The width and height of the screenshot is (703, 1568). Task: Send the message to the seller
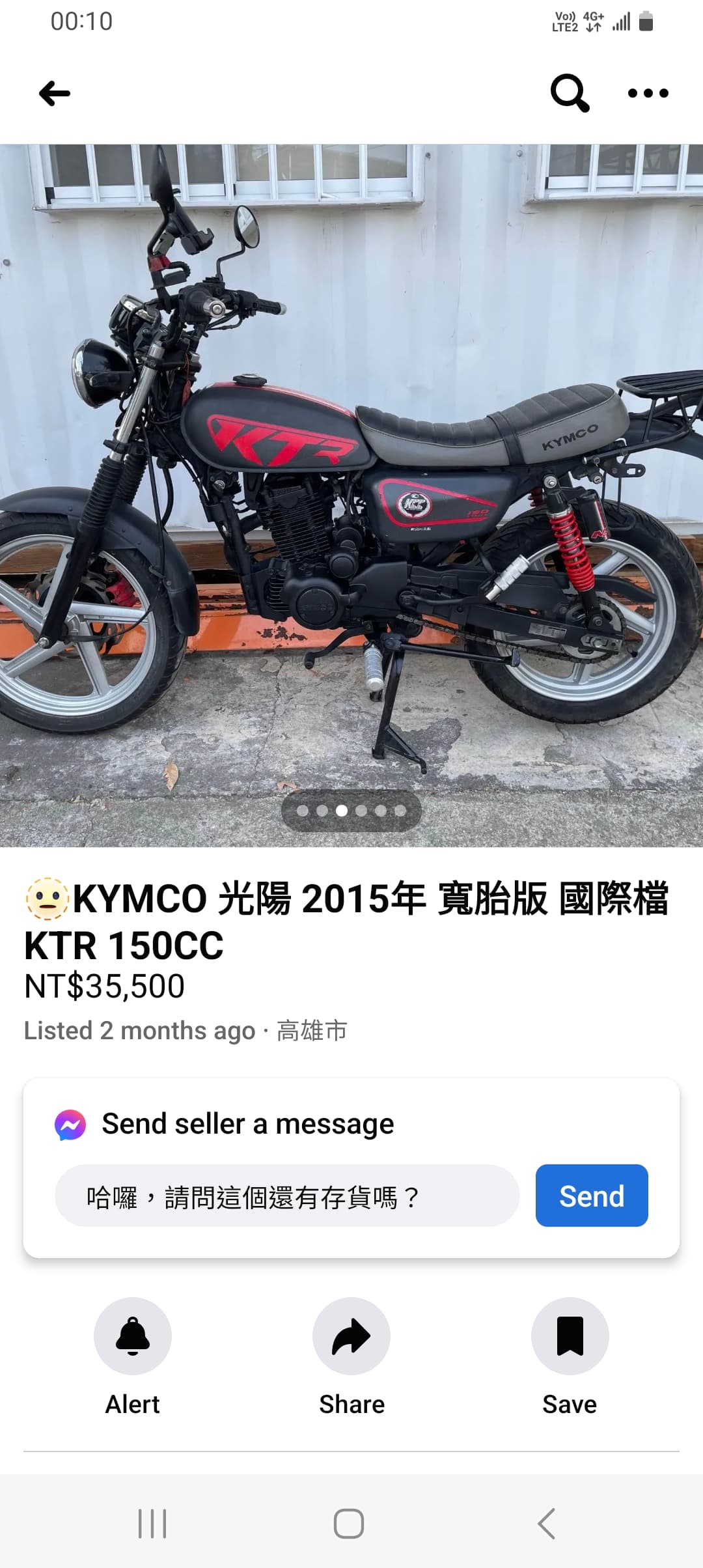point(591,1196)
